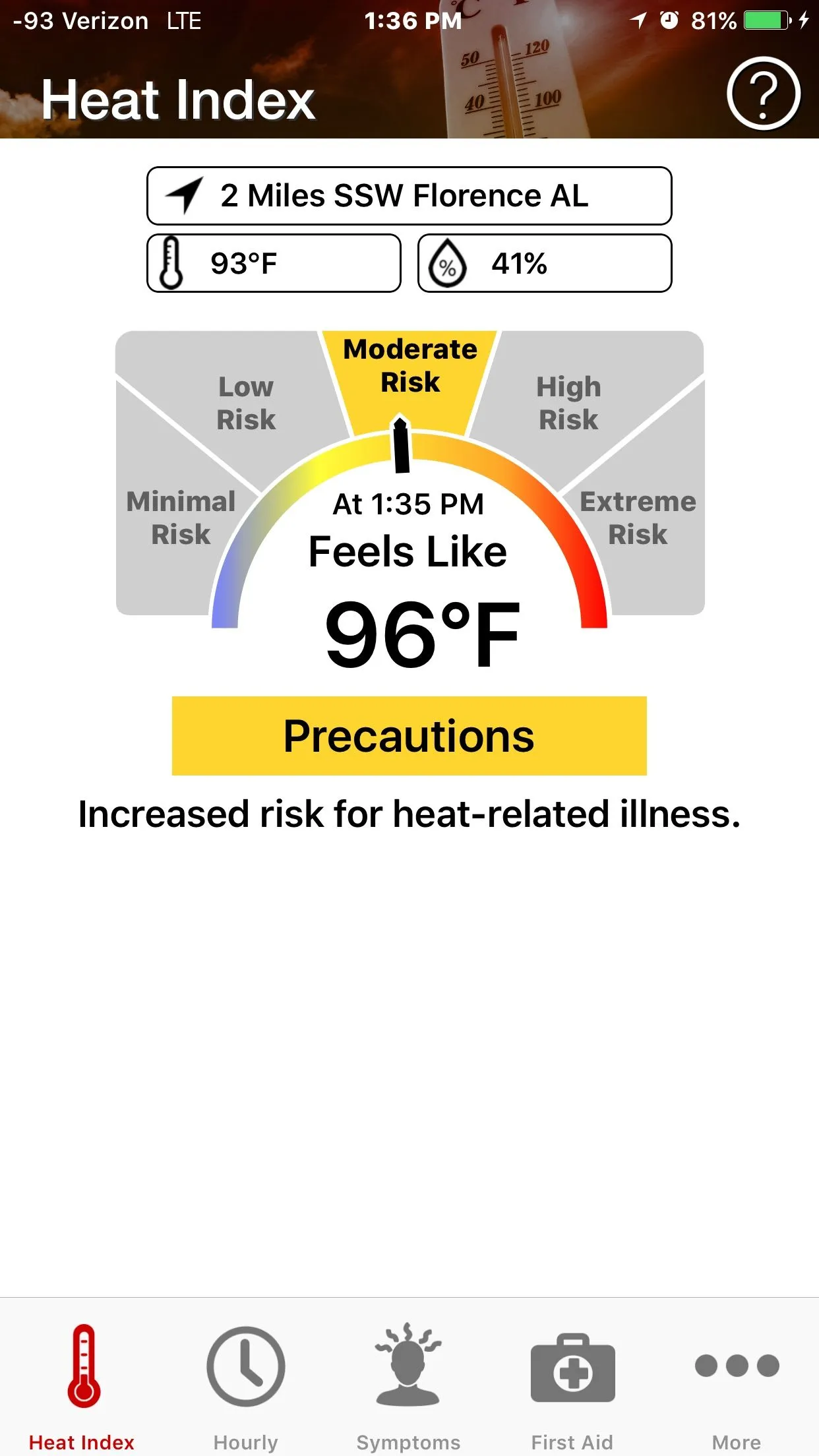819x1456 pixels.
Task: Select the Heat Index tab
Action: tap(82, 1385)
